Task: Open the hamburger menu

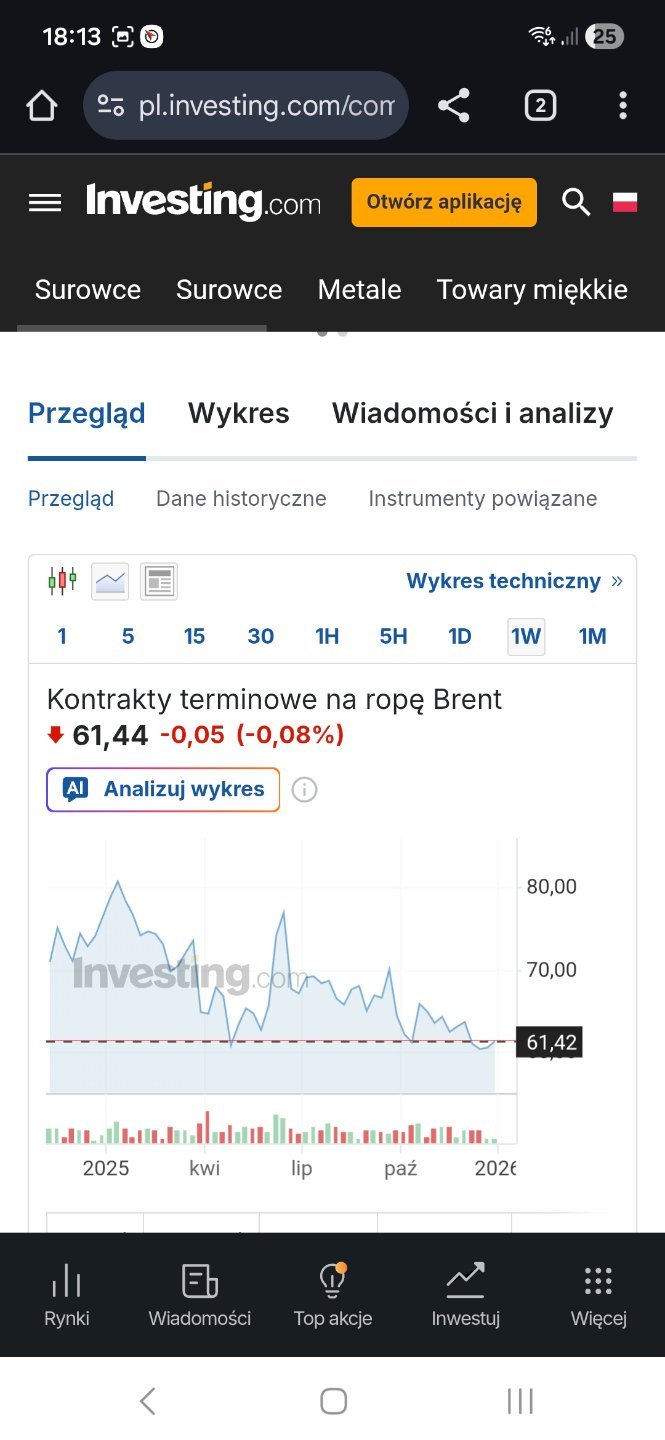Action: coord(45,203)
